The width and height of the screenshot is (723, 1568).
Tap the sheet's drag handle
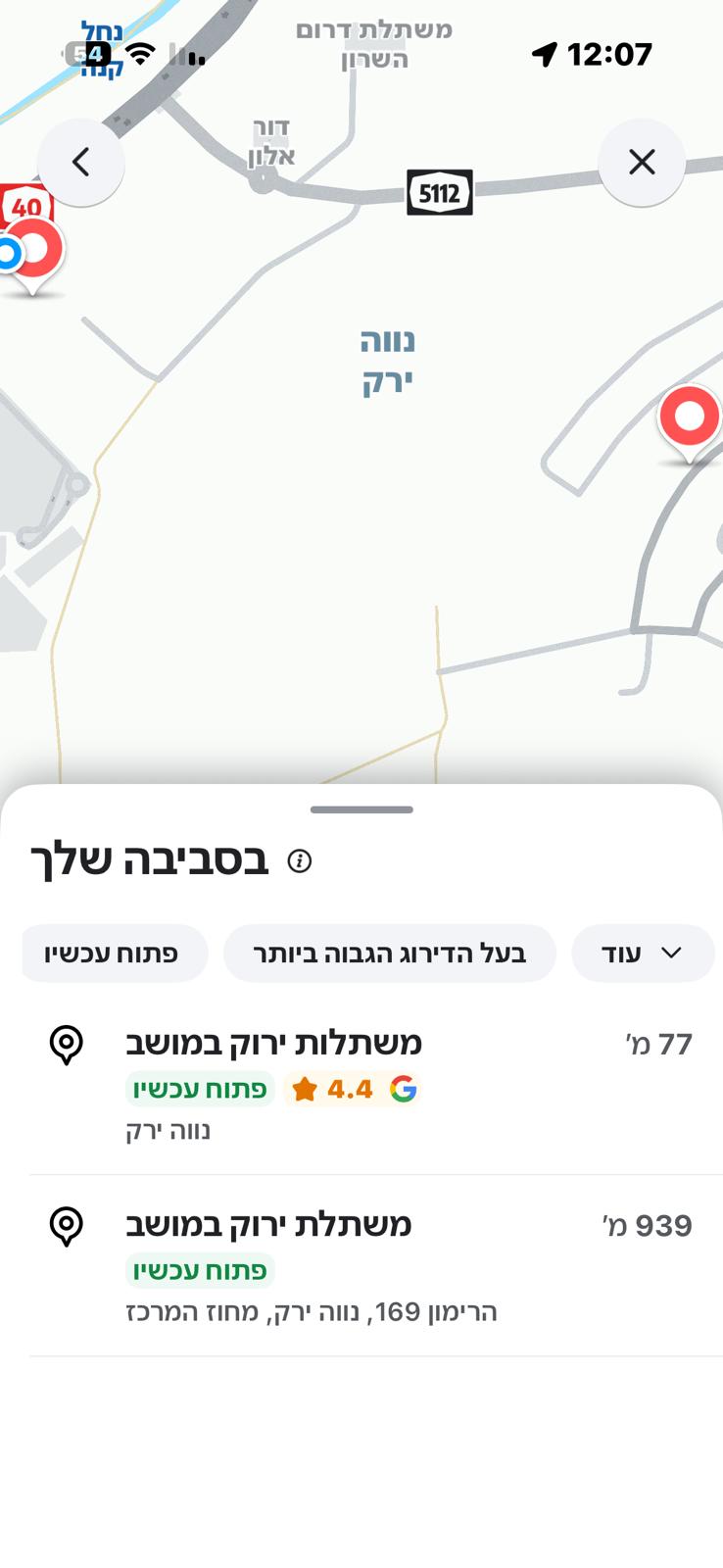pyautogui.click(x=361, y=810)
